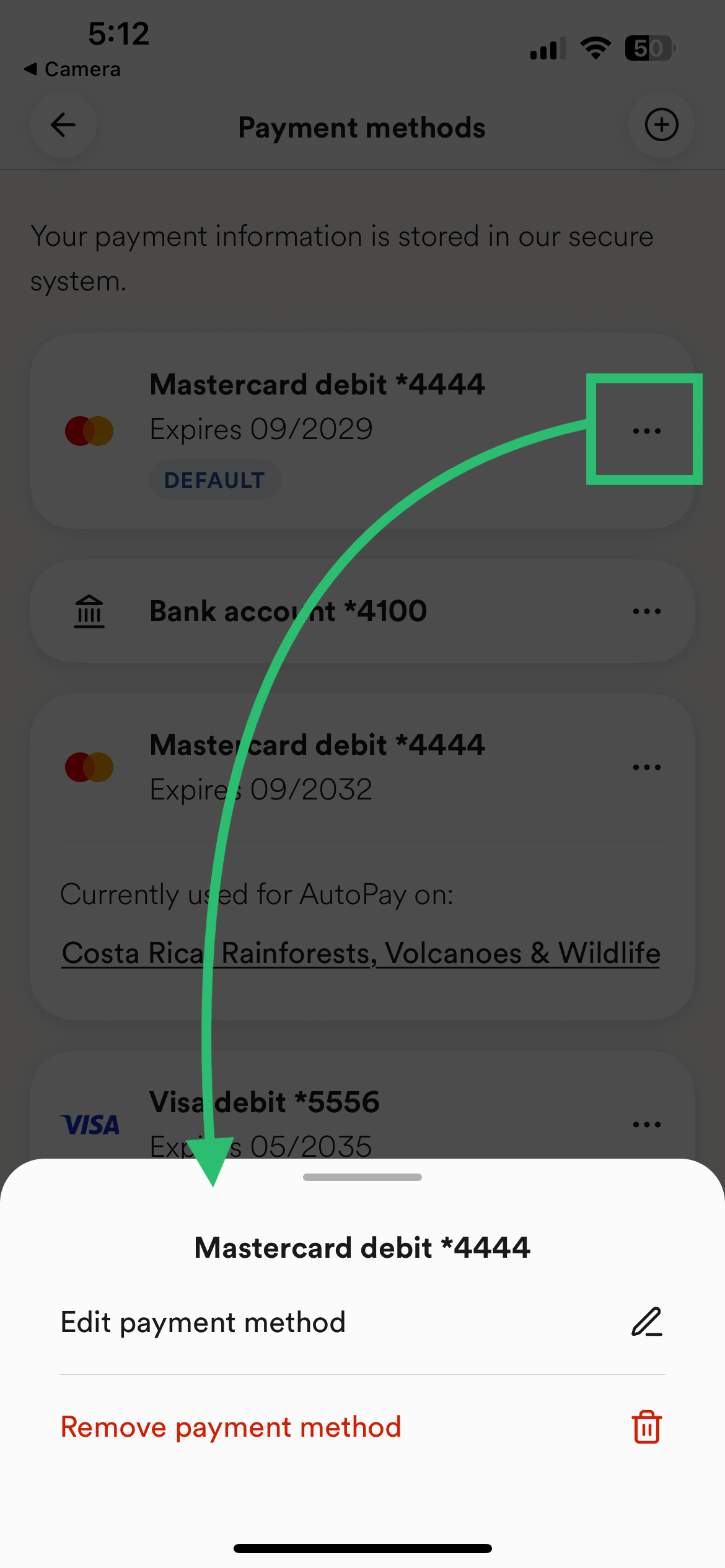This screenshot has height=1568, width=725.
Task: Select Edit payment method
Action: pyautogui.click(x=362, y=1322)
